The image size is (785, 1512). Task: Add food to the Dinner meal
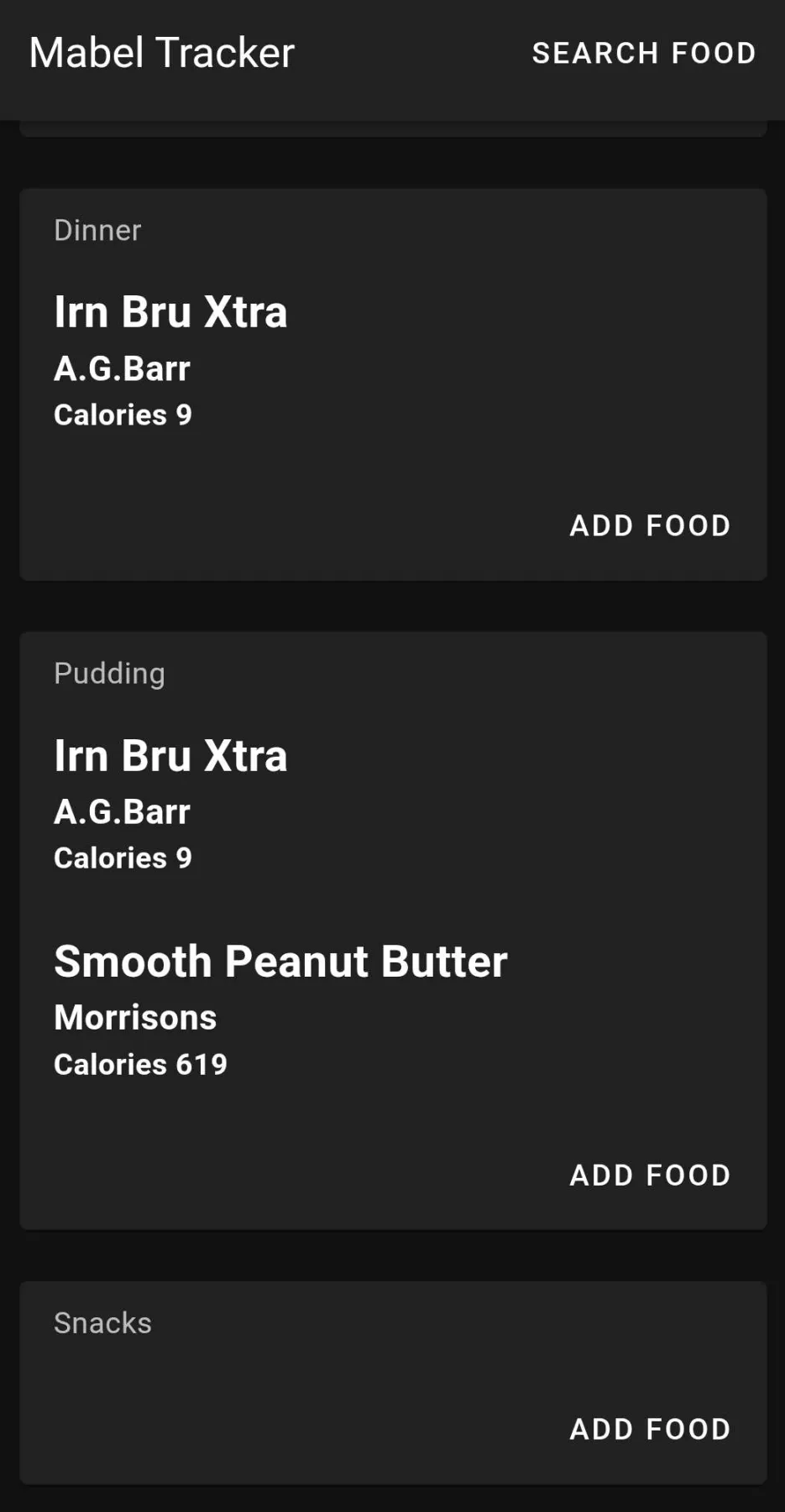[x=650, y=525]
